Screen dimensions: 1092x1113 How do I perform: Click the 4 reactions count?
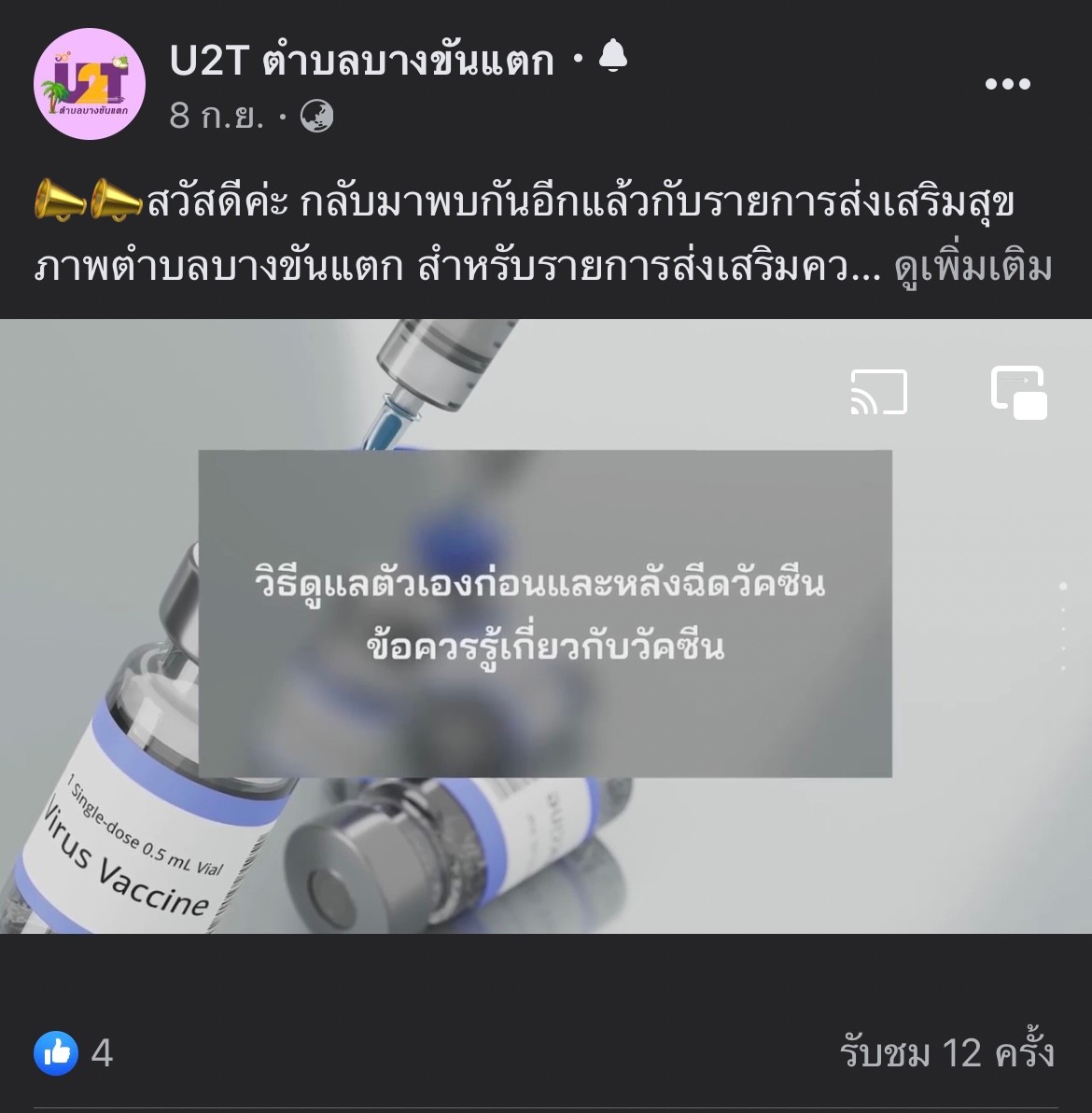click(x=103, y=1055)
